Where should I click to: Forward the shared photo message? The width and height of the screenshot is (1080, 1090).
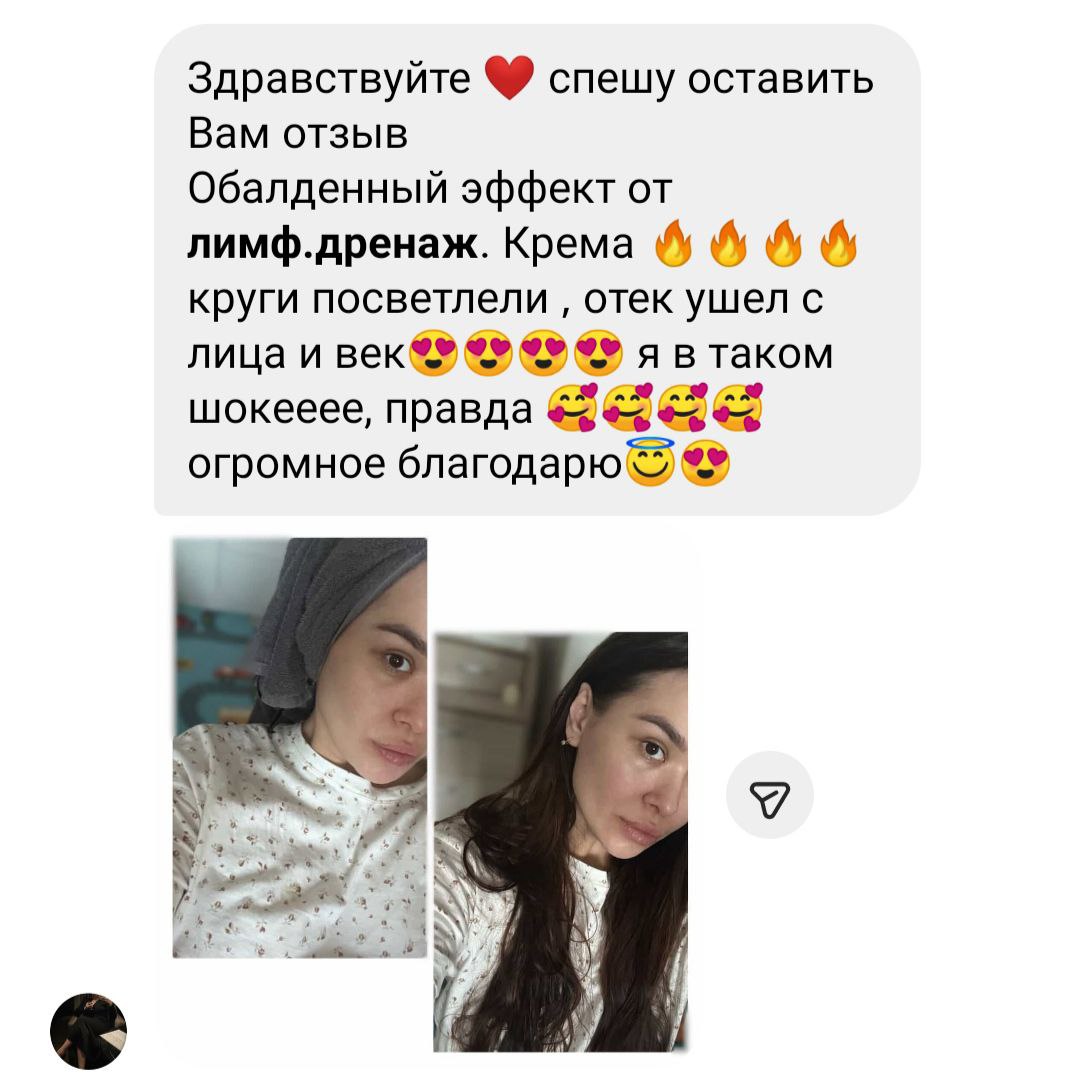tap(769, 795)
